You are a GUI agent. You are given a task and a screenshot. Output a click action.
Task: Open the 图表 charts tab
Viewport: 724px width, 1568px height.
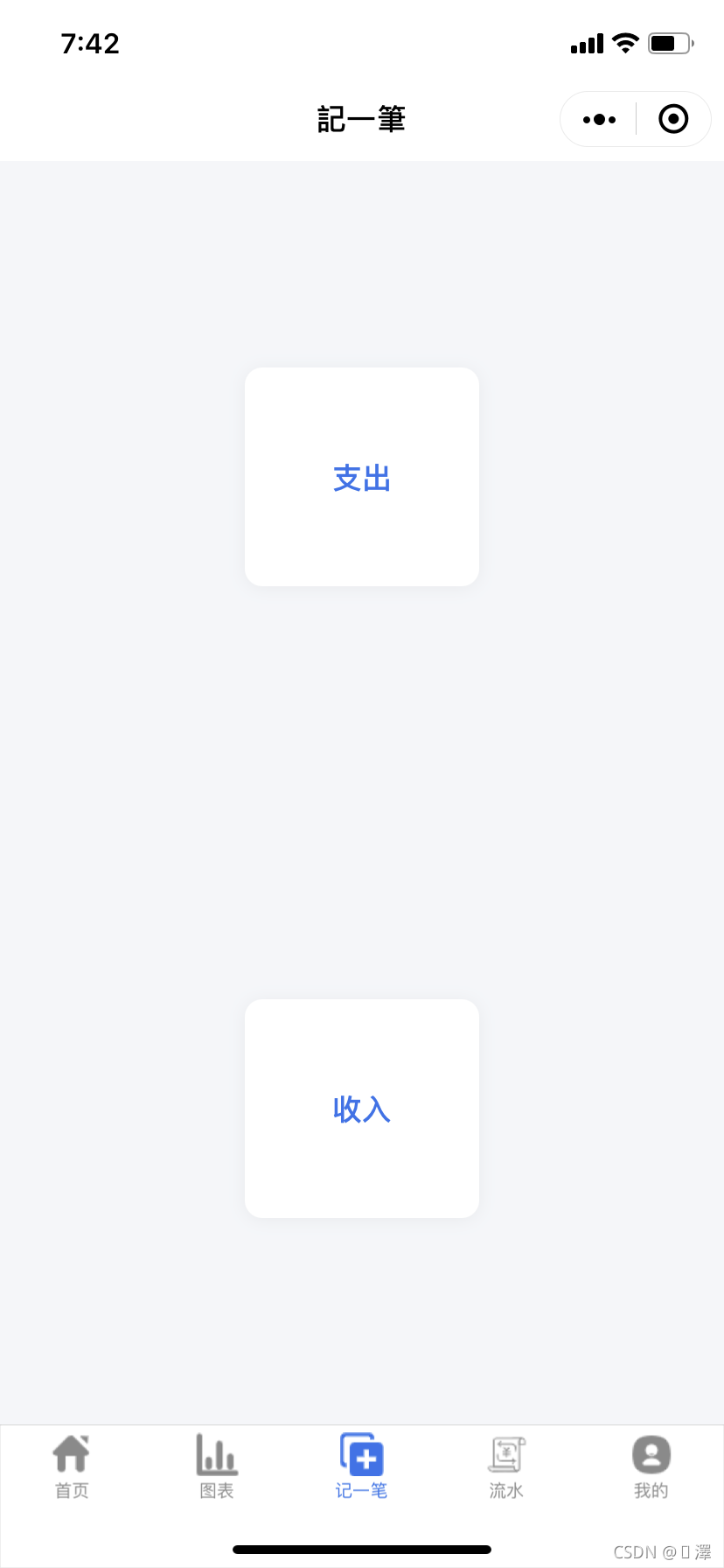pos(217,1466)
